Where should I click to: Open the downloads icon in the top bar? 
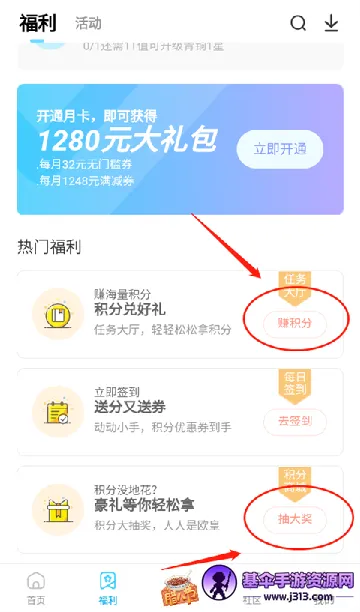331,23
